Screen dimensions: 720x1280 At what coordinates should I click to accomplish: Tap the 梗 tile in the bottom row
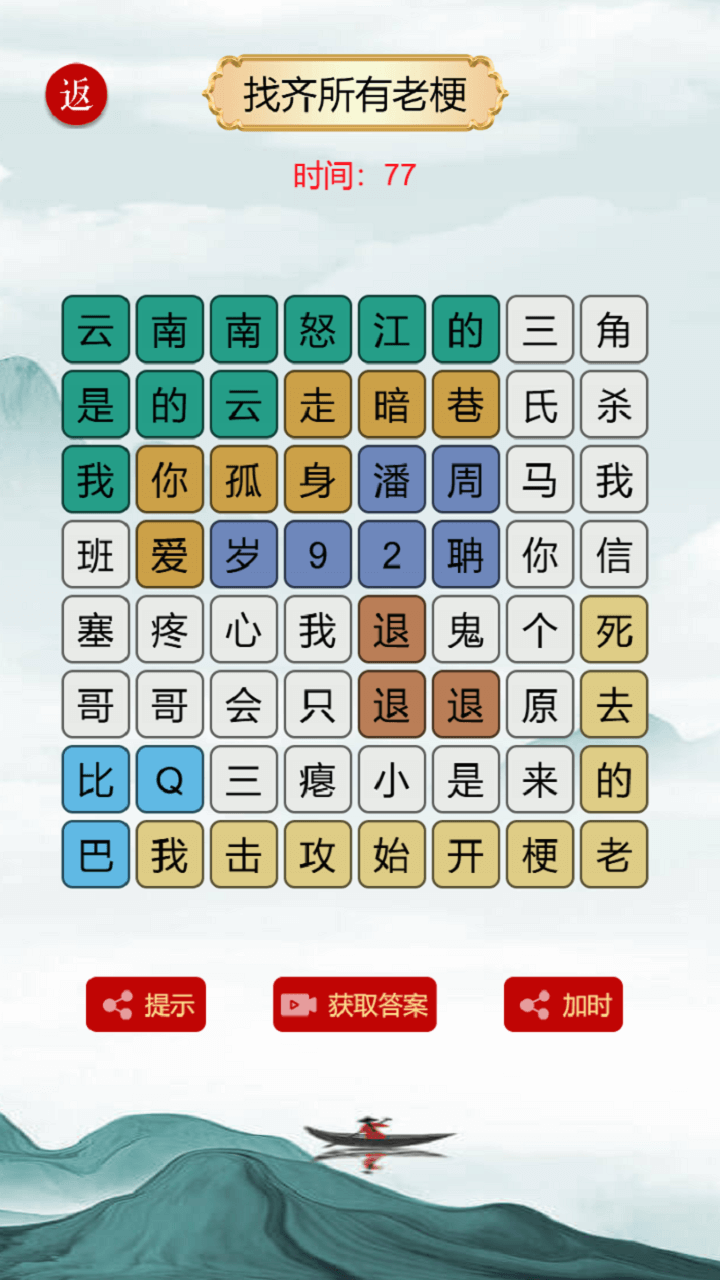tap(540, 855)
